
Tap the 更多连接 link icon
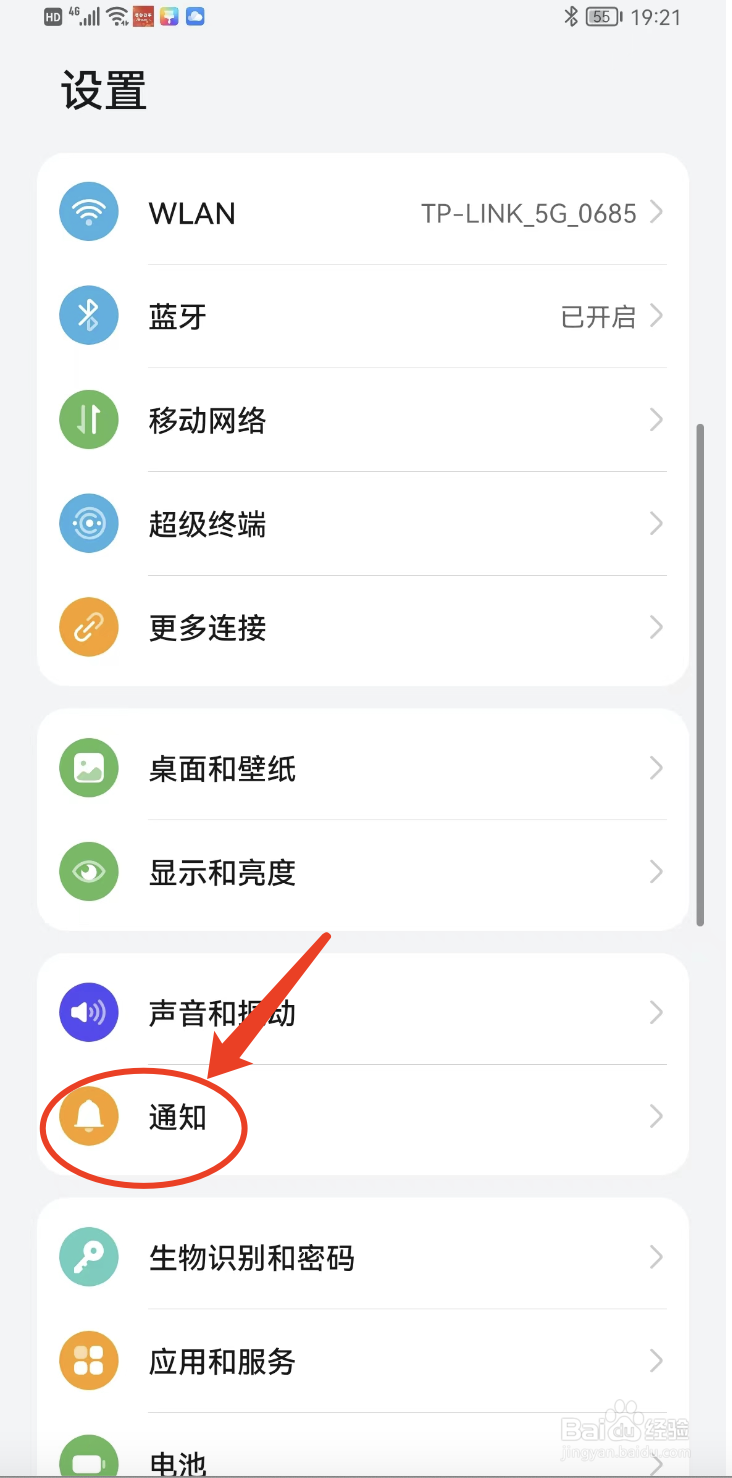click(89, 627)
